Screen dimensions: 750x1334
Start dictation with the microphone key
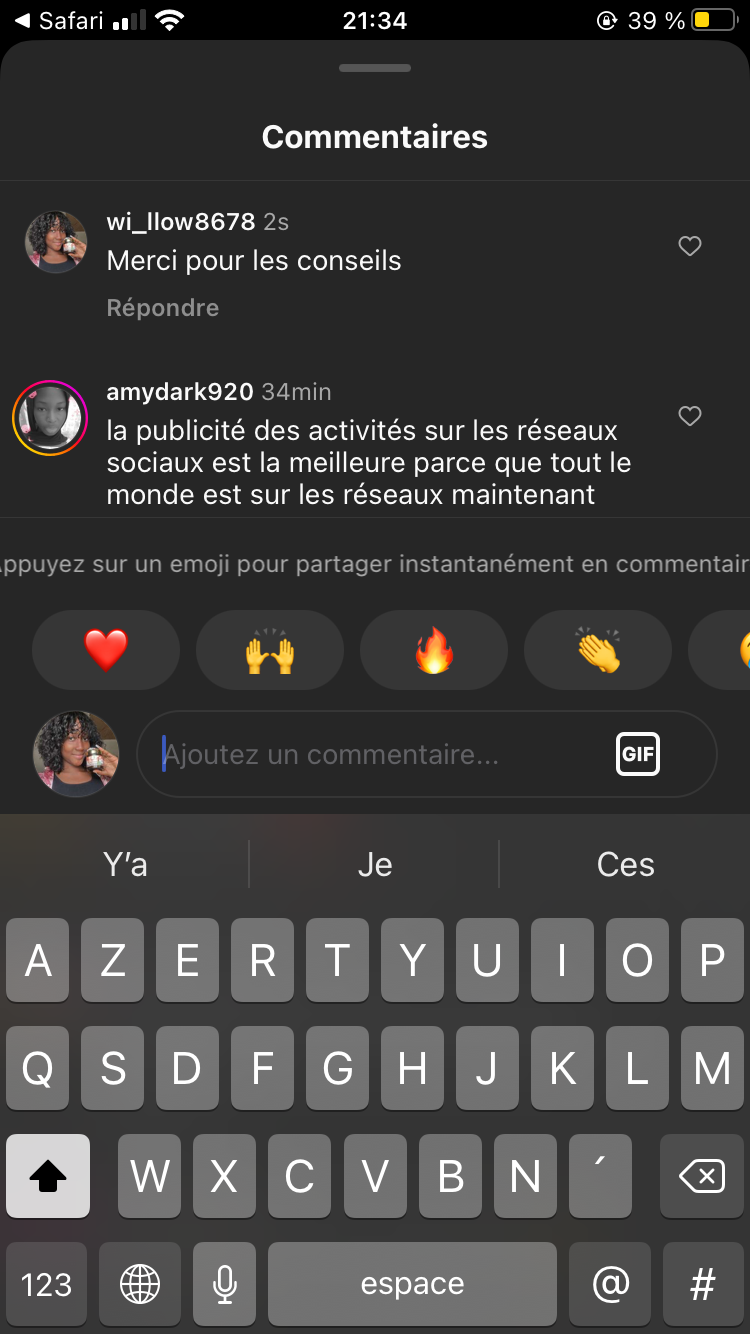point(225,1284)
